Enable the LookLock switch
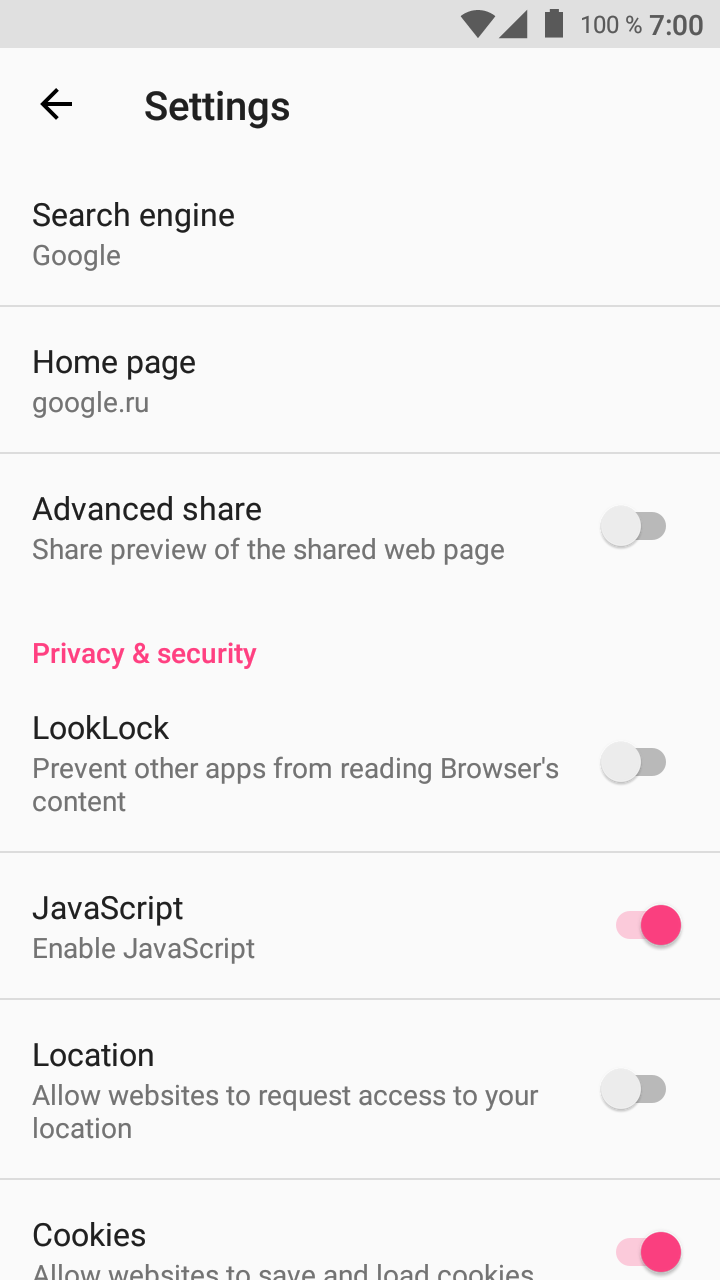This screenshot has width=720, height=1280. (634, 763)
